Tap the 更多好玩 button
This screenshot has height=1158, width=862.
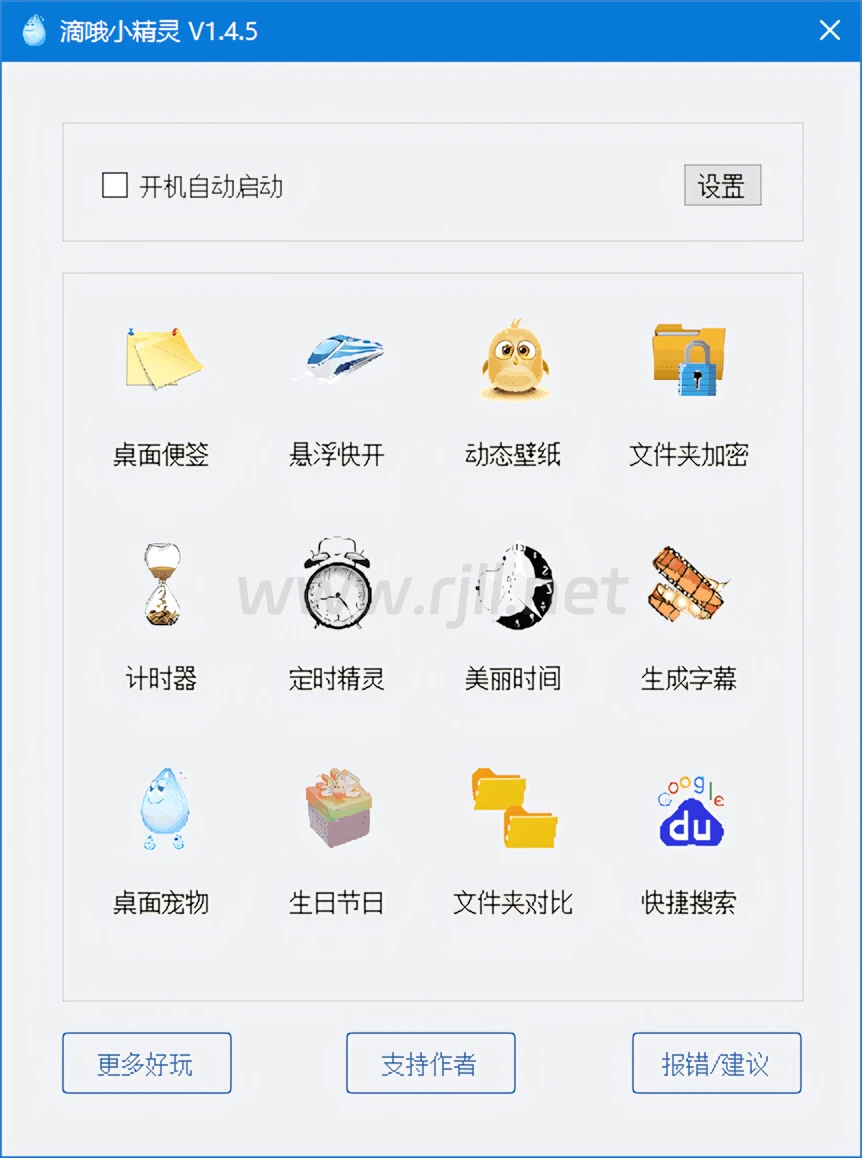pyautogui.click(x=146, y=1063)
